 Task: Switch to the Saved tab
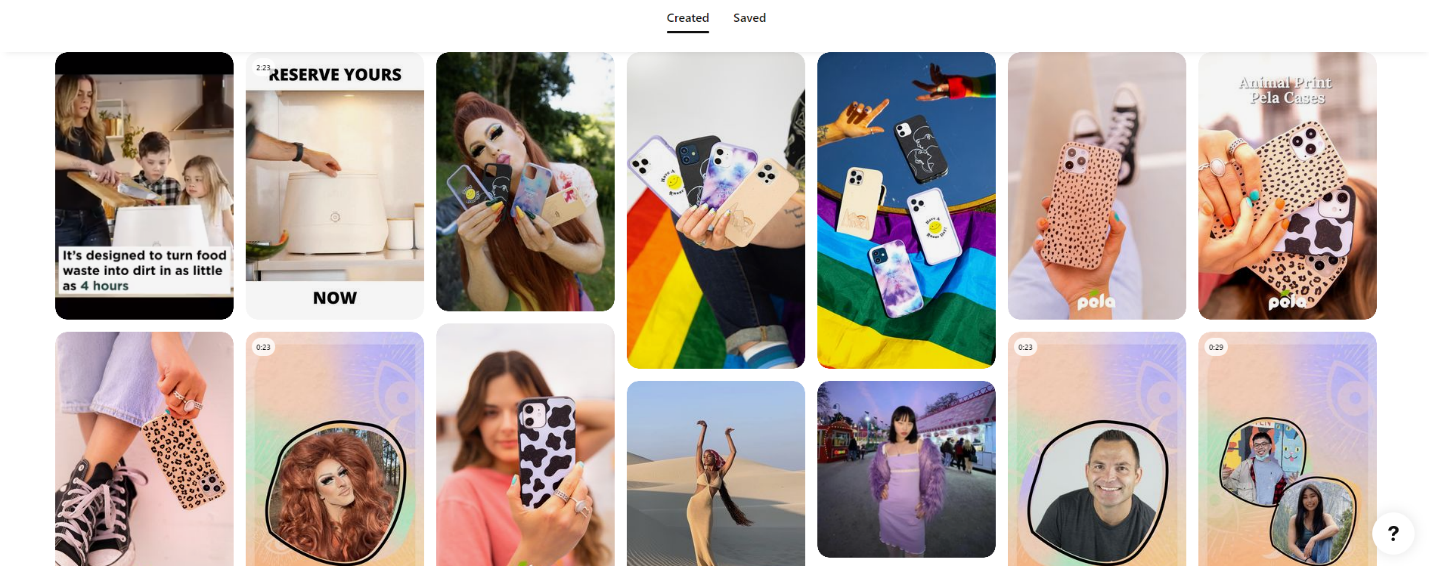749,18
